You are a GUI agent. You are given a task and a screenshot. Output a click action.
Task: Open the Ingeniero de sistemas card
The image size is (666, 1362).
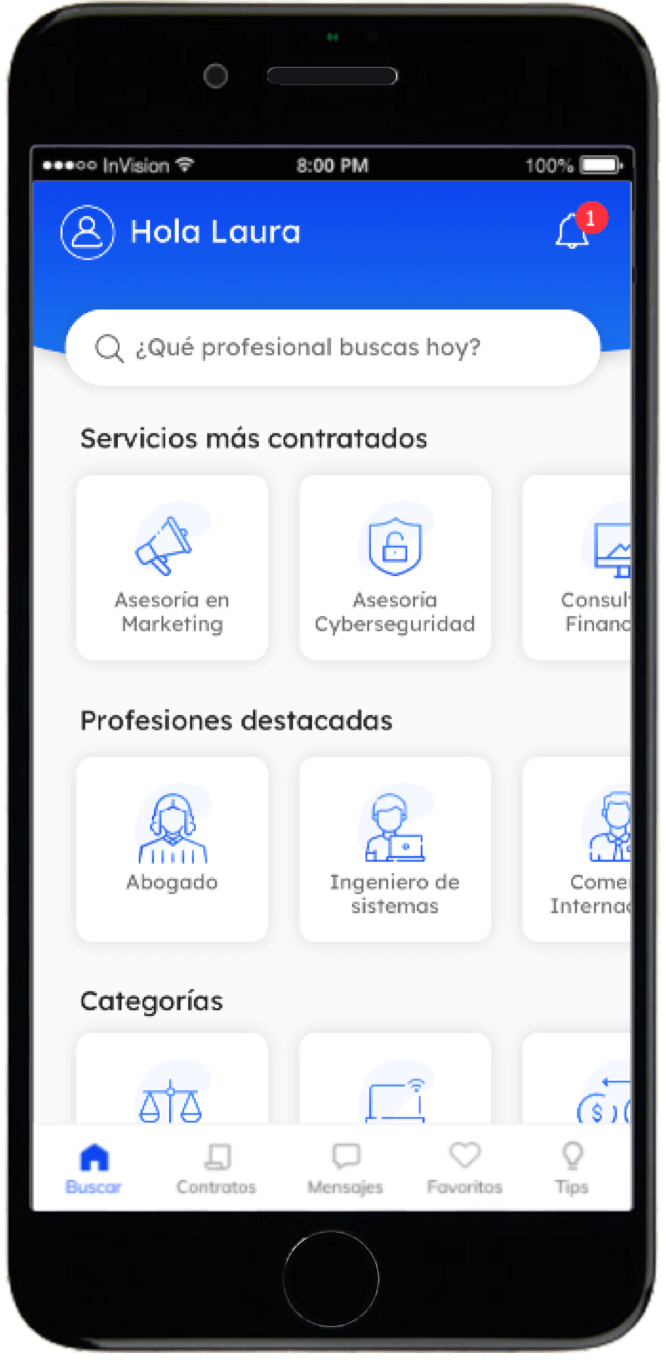tap(395, 848)
